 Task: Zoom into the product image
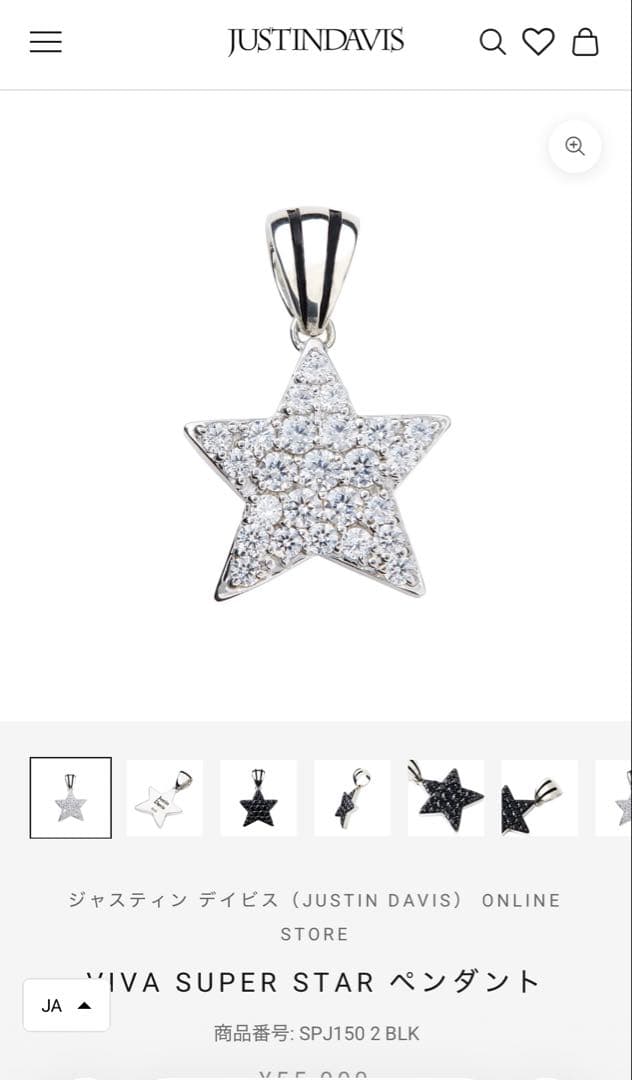coord(575,147)
